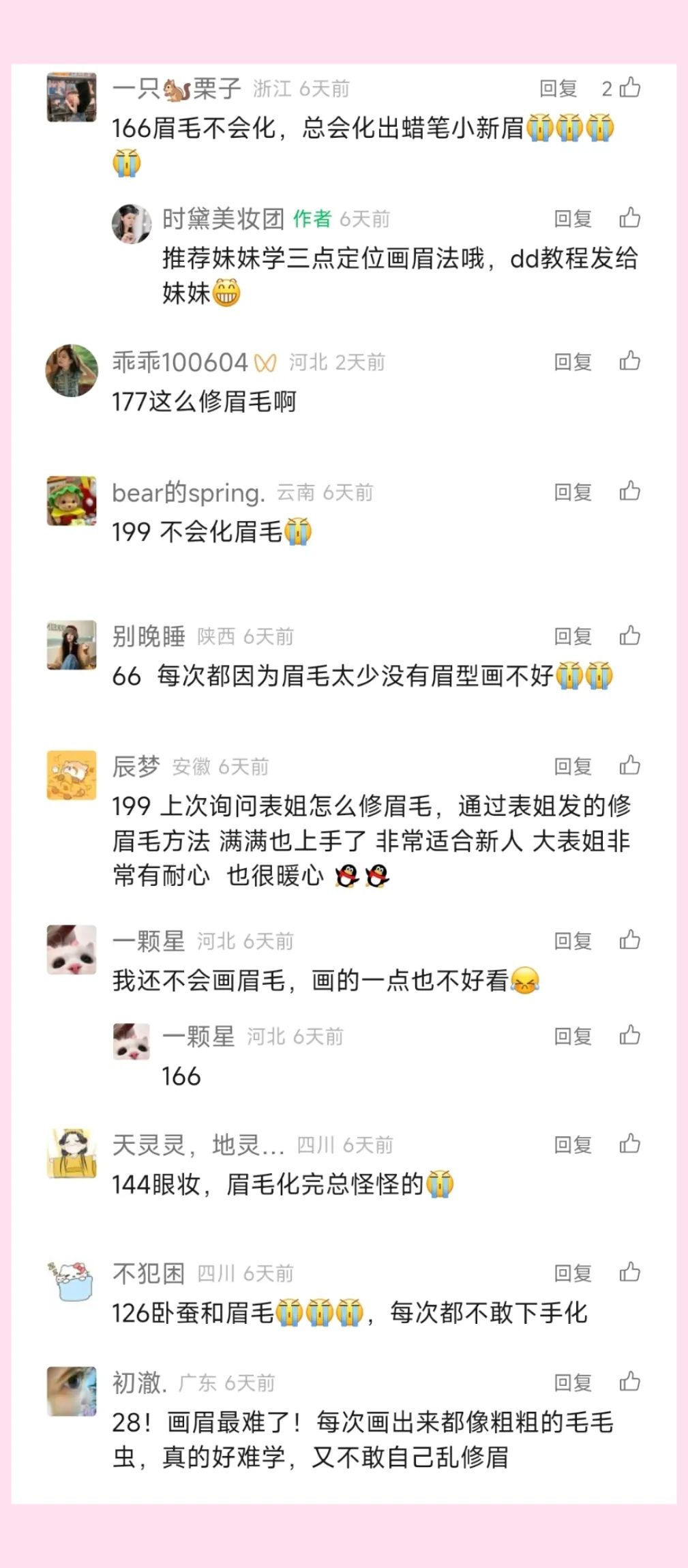Image resolution: width=688 pixels, height=1568 pixels.
Task: Like bear的spring.'s comment about eyebrow makeup
Action: (631, 491)
